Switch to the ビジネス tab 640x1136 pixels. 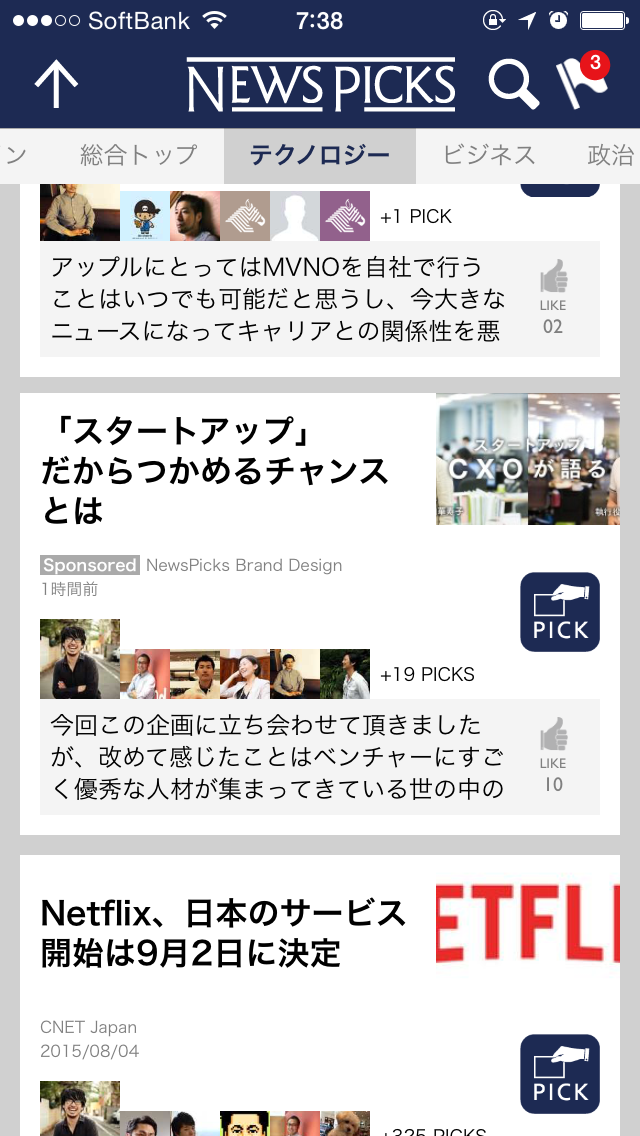click(489, 155)
